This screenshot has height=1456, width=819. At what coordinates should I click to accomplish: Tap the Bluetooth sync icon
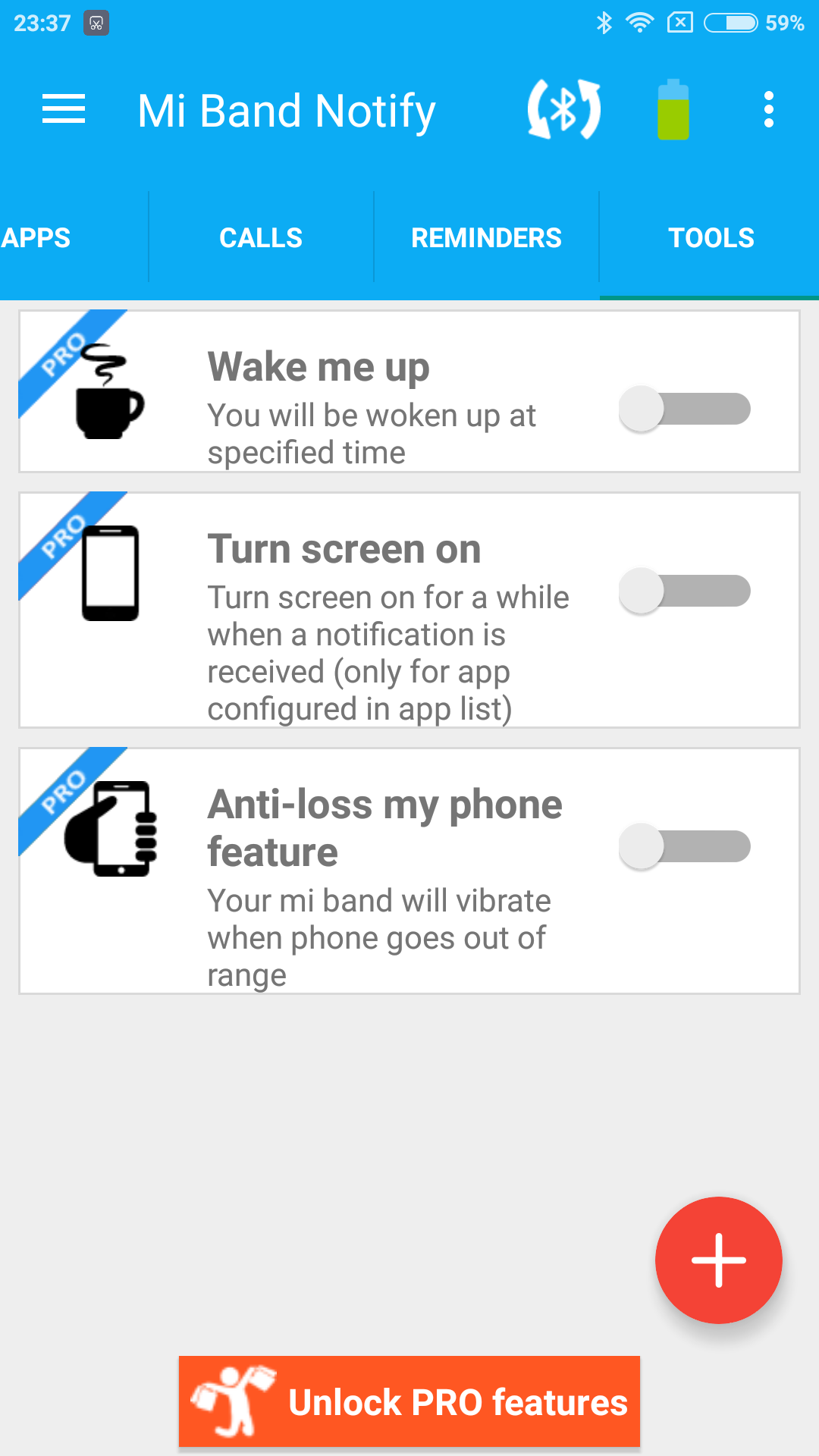point(564,110)
